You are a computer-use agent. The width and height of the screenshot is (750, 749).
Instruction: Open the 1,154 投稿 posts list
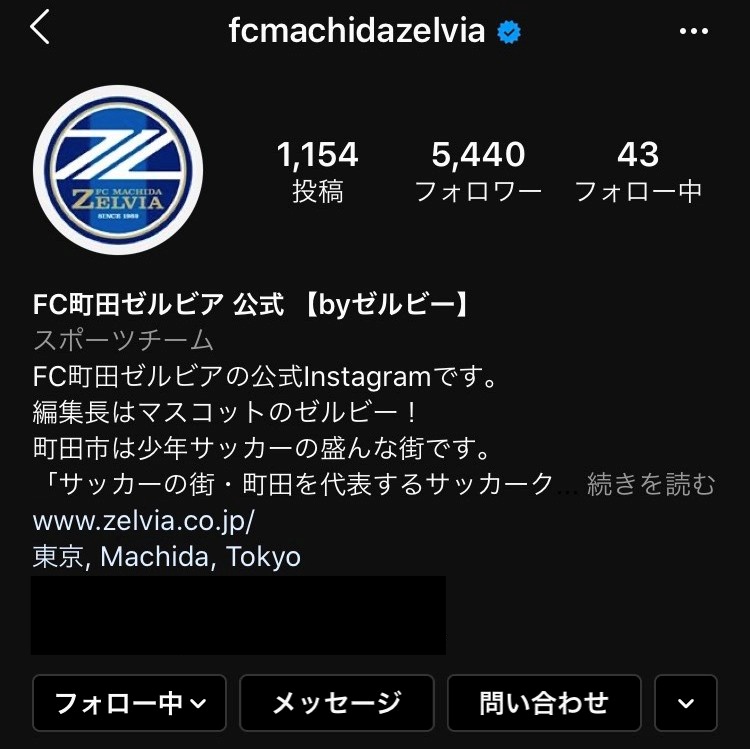coord(317,171)
